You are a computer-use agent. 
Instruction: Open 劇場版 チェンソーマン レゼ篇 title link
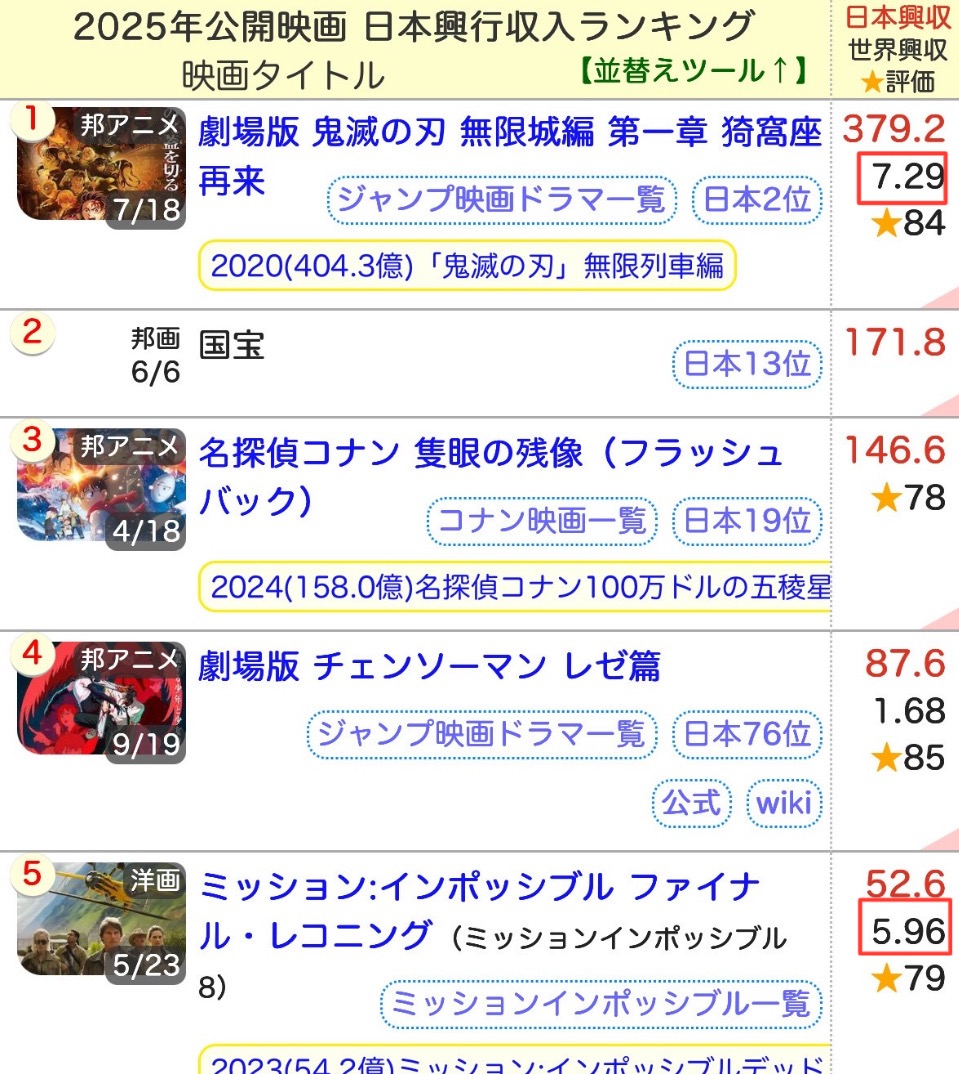point(429,667)
